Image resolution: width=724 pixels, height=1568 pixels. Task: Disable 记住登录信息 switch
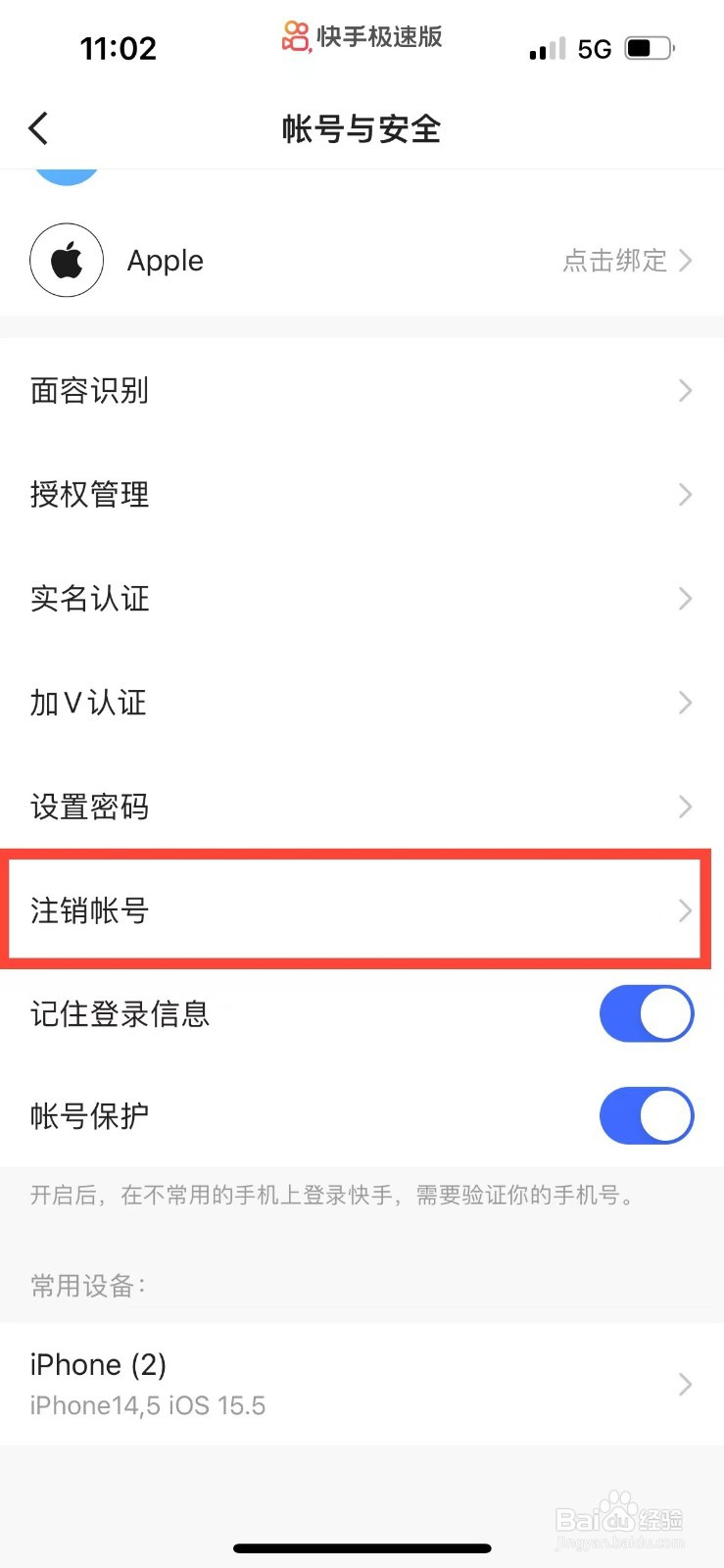646,1014
